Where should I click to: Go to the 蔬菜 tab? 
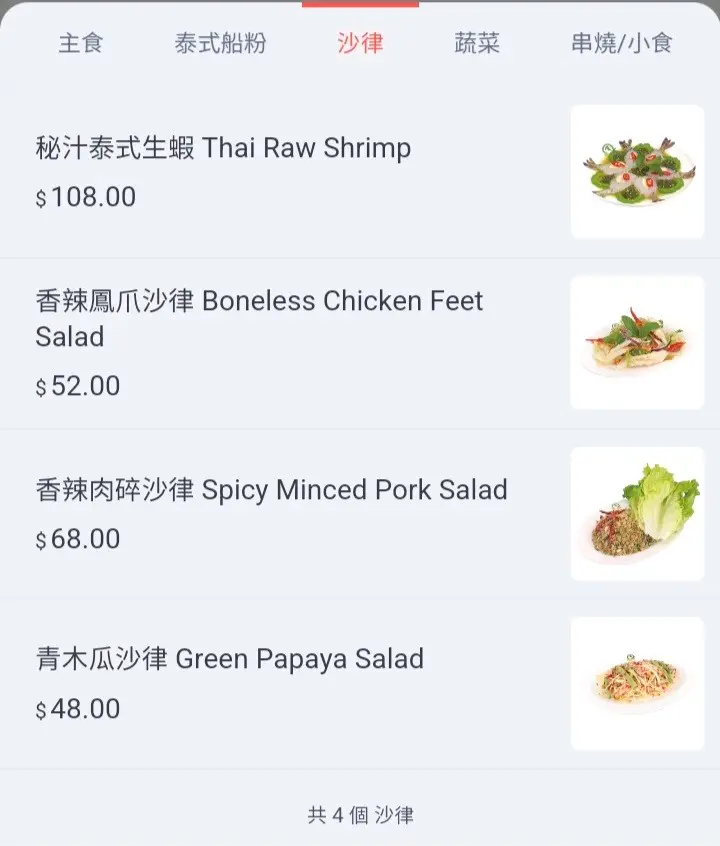point(477,44)
